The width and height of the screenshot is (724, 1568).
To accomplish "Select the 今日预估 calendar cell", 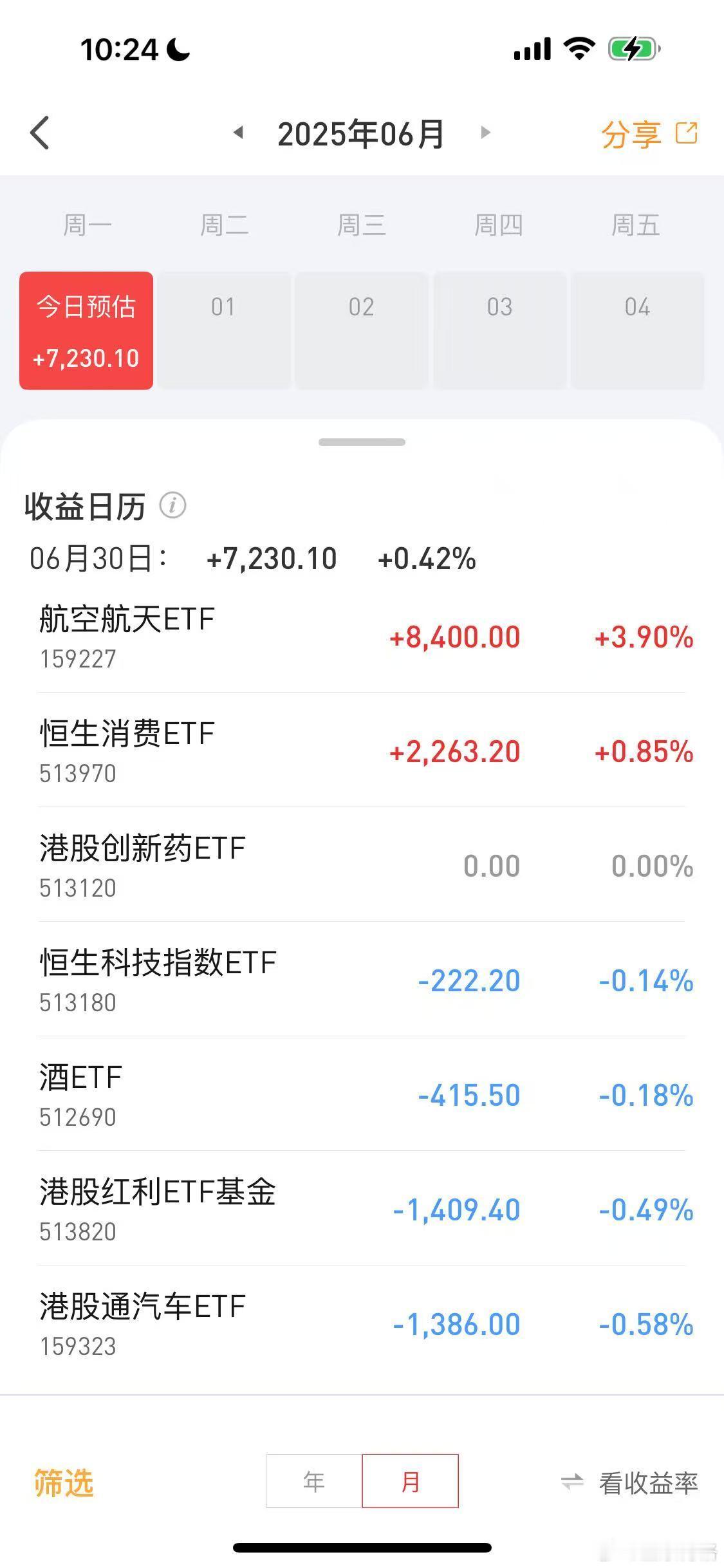I will click(x=86, y=331).
